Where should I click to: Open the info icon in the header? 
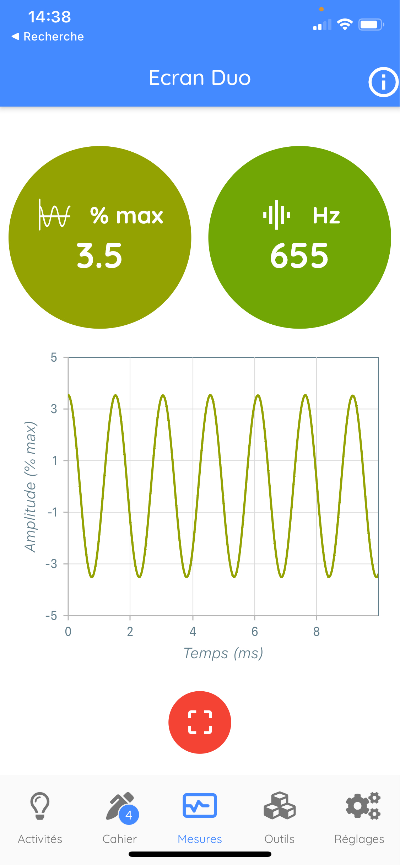[383, 83]
